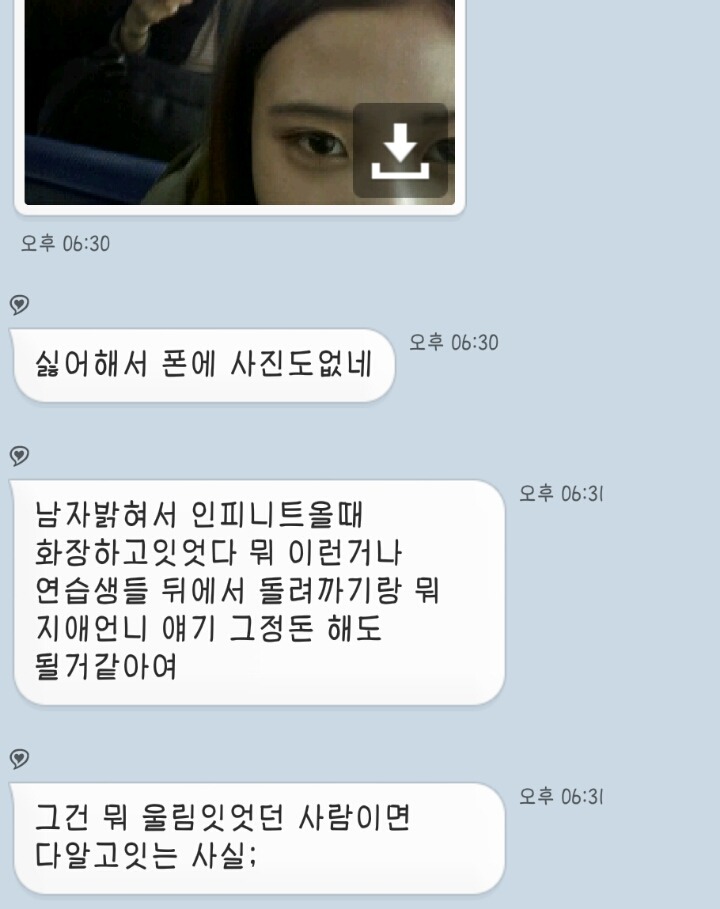This screenshot has width=720, height=909.
Task: Open the photo message in full view
Action: pyautogui.click(x=200, y=100)
